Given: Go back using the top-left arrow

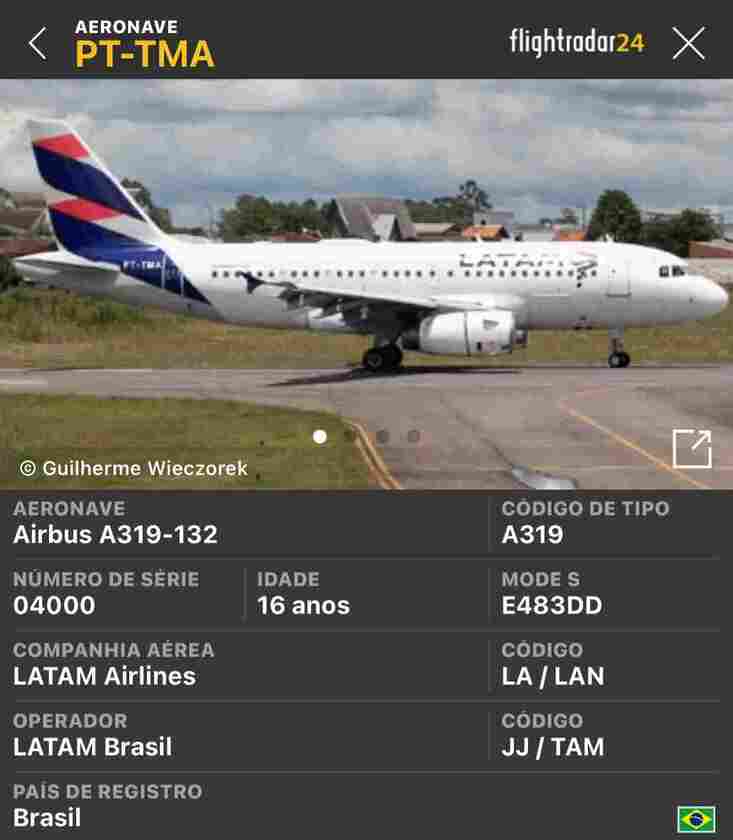Looking at the screenshot, I should [x=38, y=43].
